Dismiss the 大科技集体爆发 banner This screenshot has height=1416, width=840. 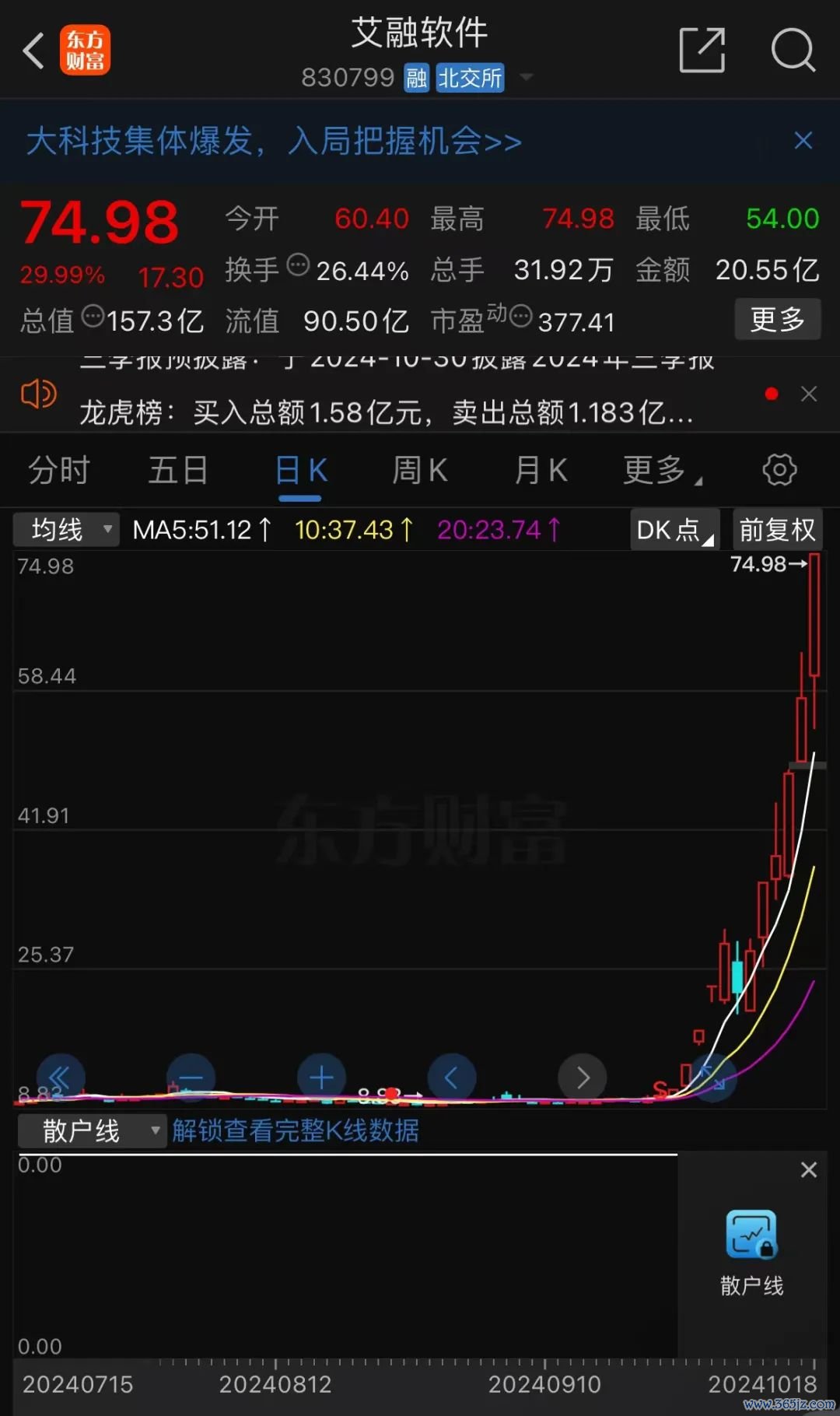click(x=803, y=141)
